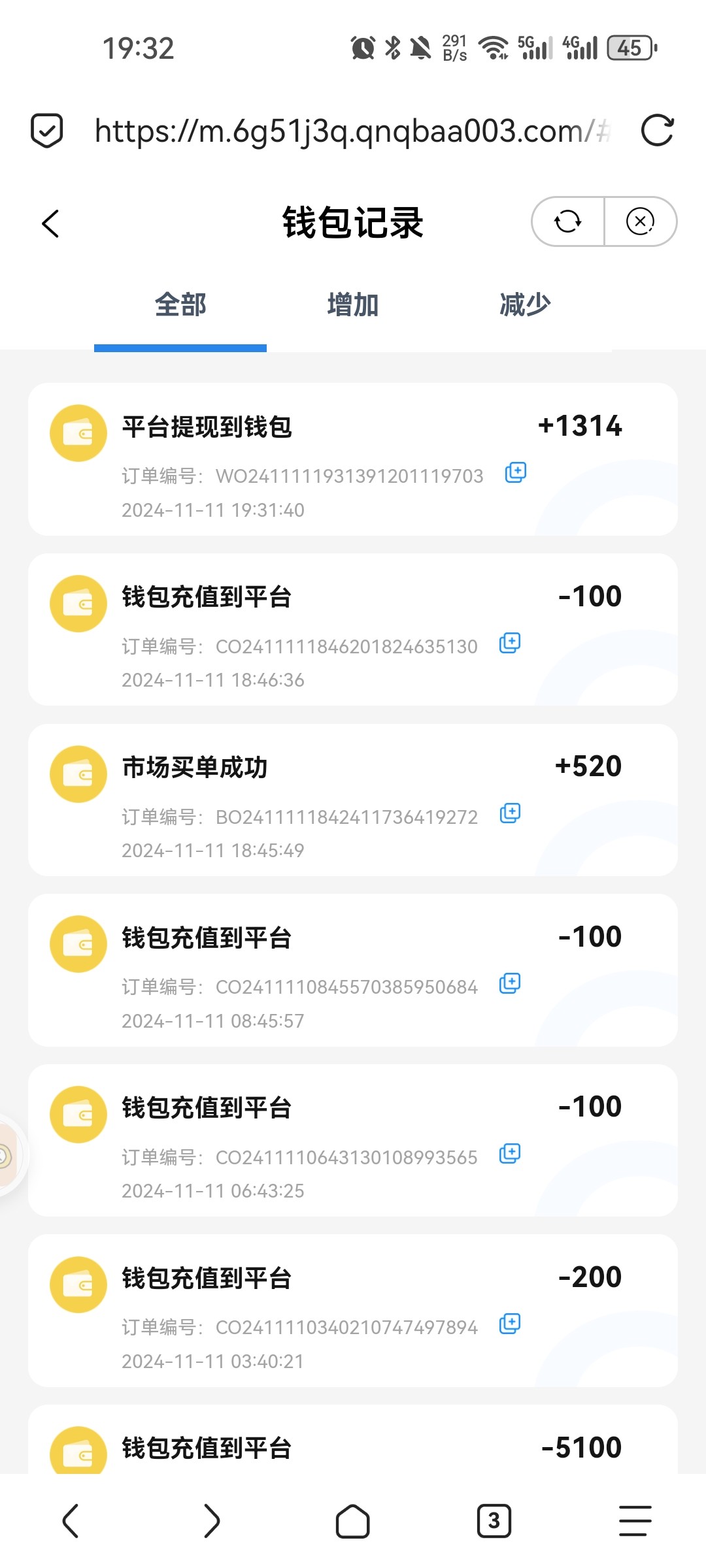The height and width of the screenshot is (1568, 706).
Task: Copy order number CO2411110340210747497894
Action: 510,1324
